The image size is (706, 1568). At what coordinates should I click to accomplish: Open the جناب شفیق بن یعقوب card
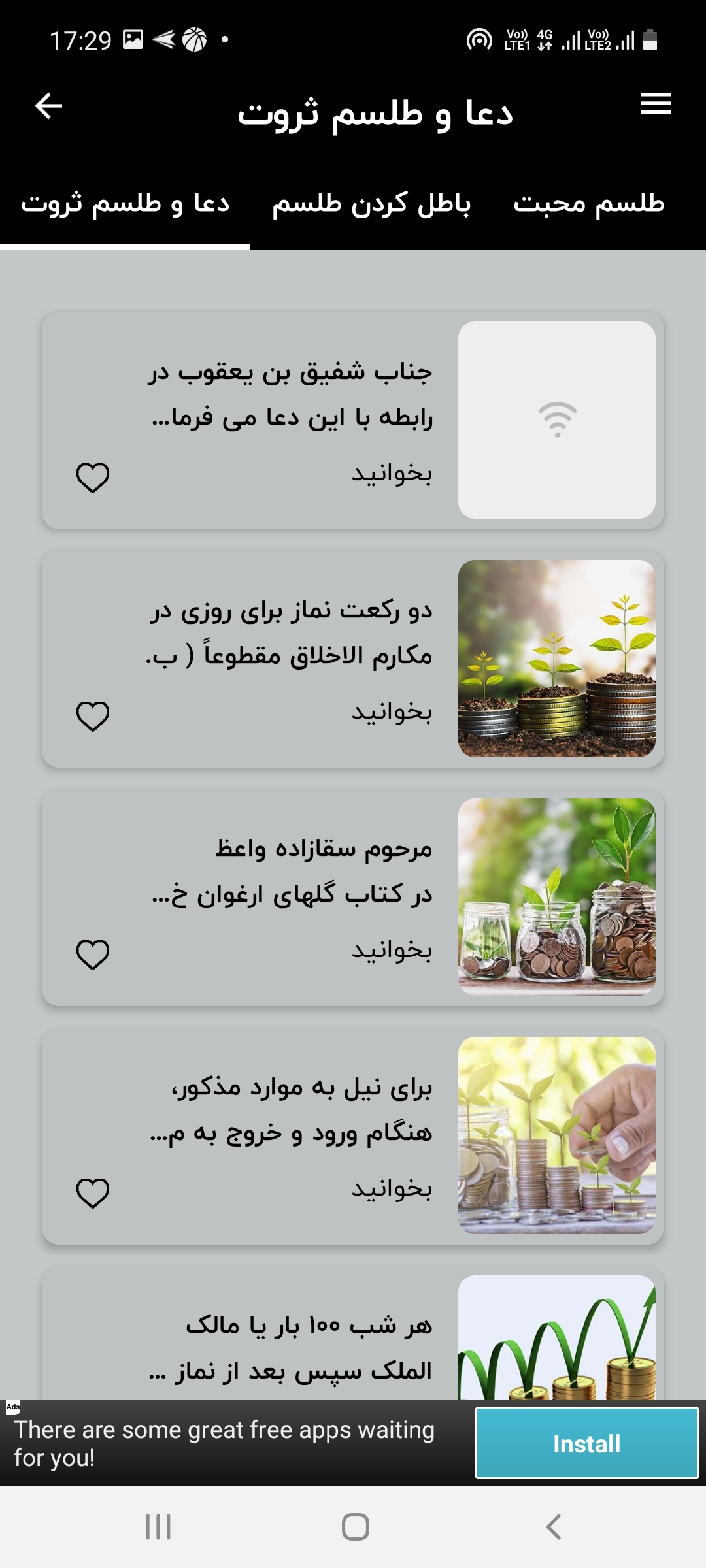click(x=291, y=394)
